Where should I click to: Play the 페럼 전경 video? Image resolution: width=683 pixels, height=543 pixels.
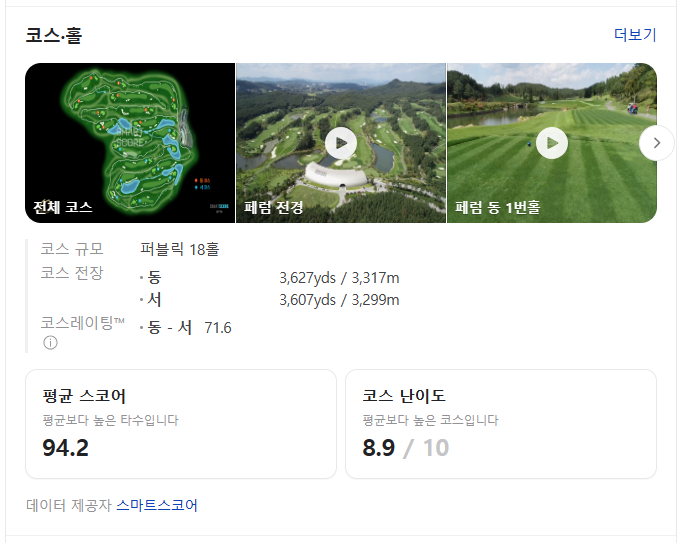pyautogui.click(x=341, y=143)
